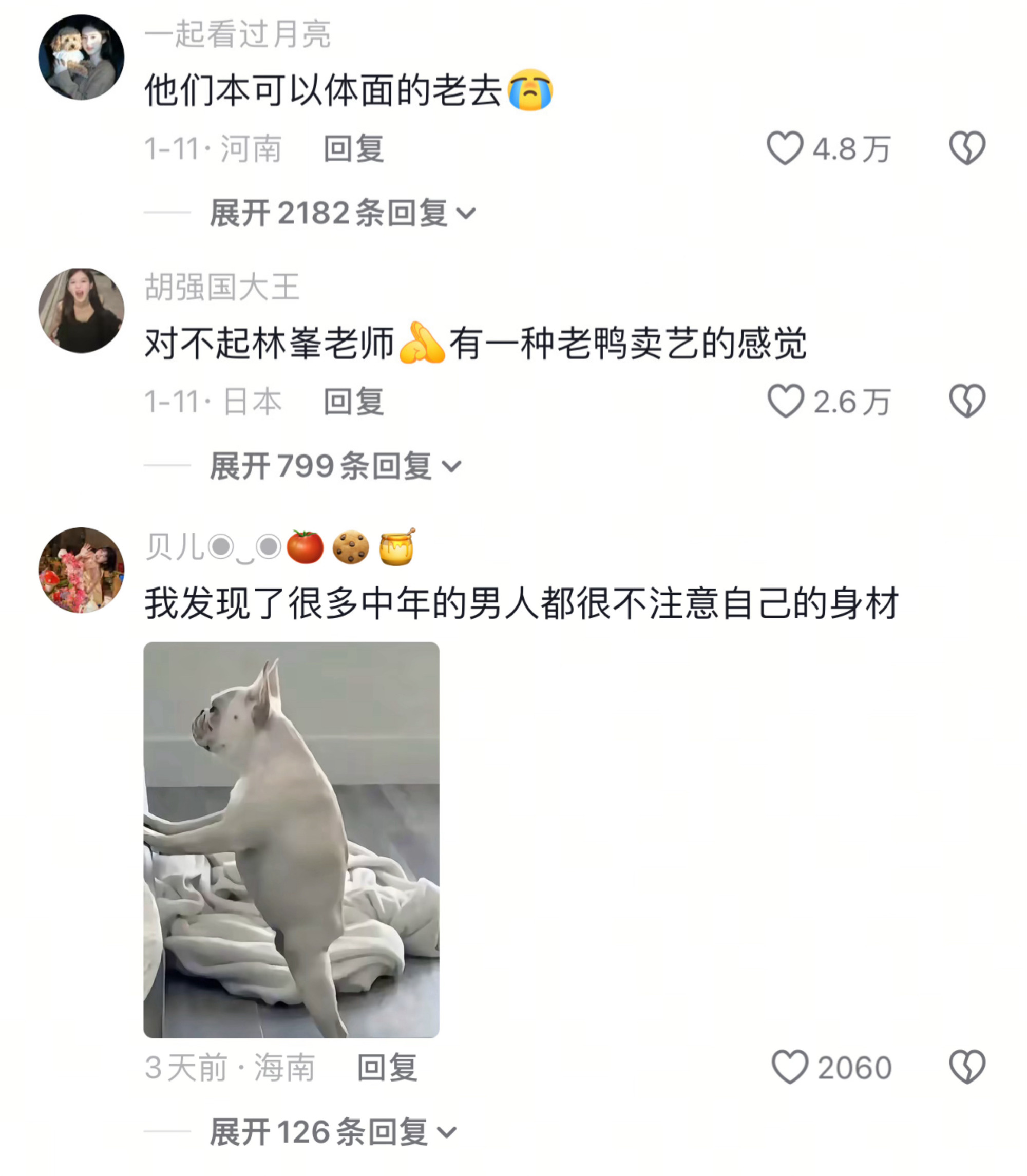Dislike the comment by 一起看过月亮
The height and width of the screenshot is (1176, 1027).
click(x=967, y=148)
